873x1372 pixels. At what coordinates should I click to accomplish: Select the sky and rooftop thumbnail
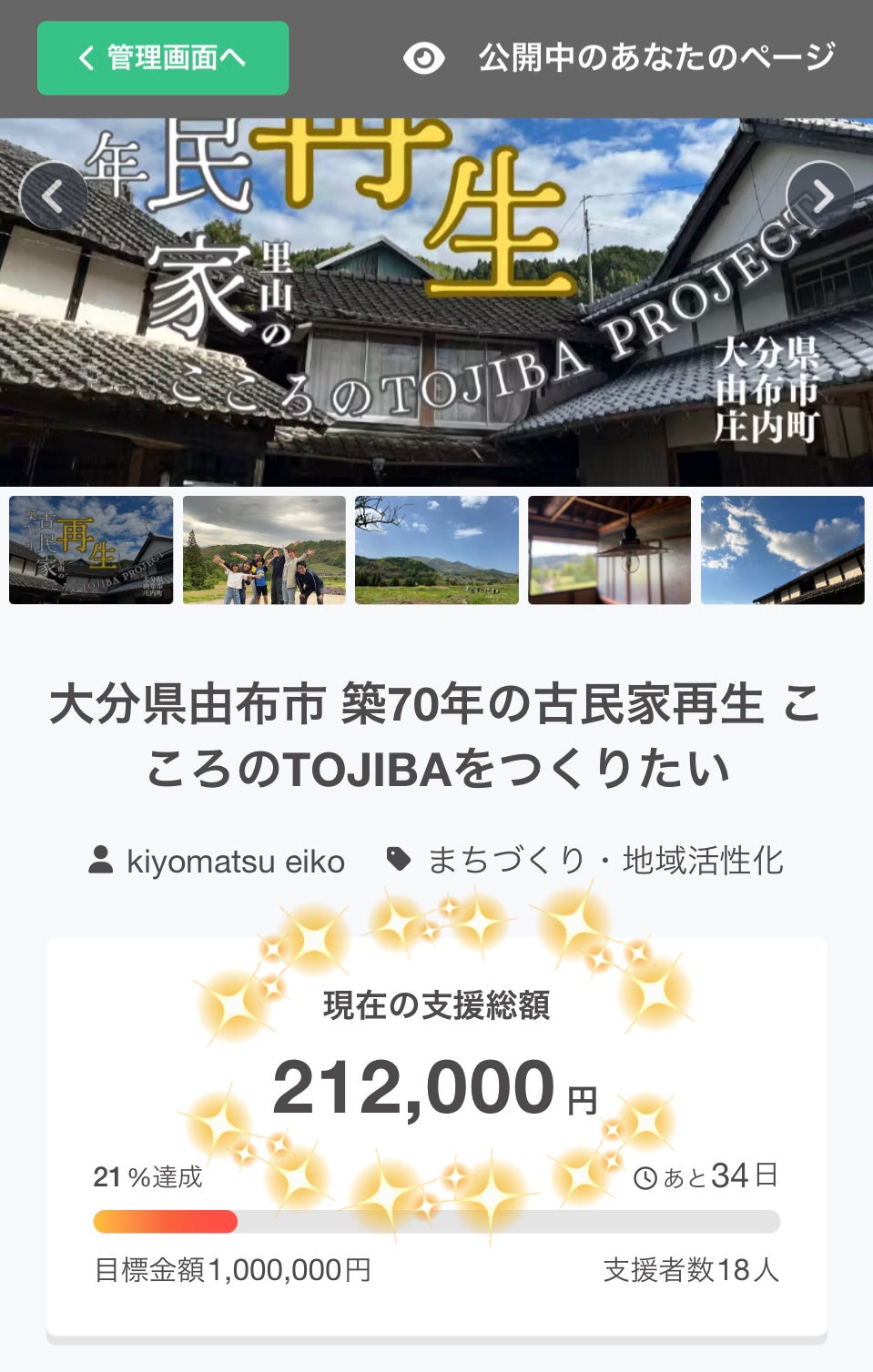[782, 550]
